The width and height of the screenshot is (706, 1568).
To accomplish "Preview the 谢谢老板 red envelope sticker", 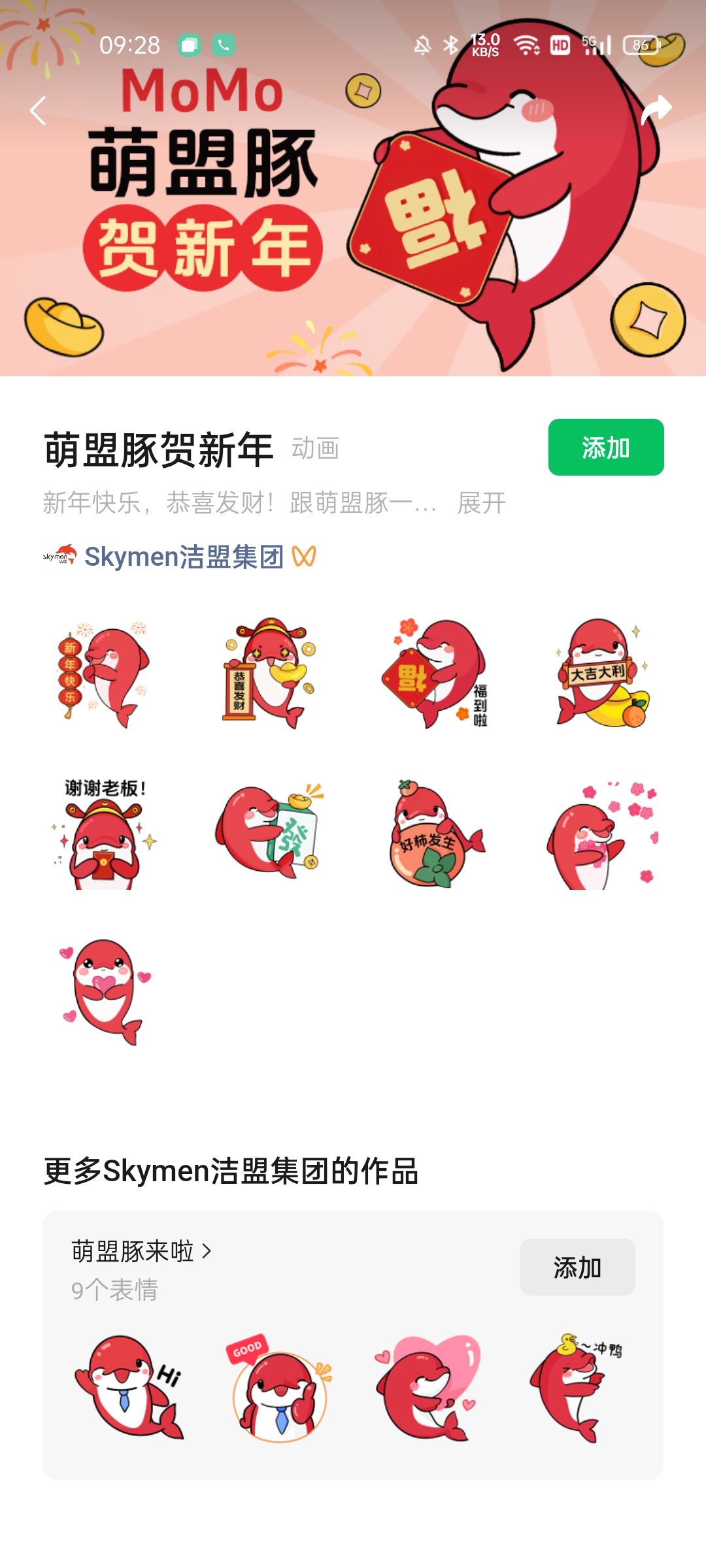I will click(x=105, y=833).
